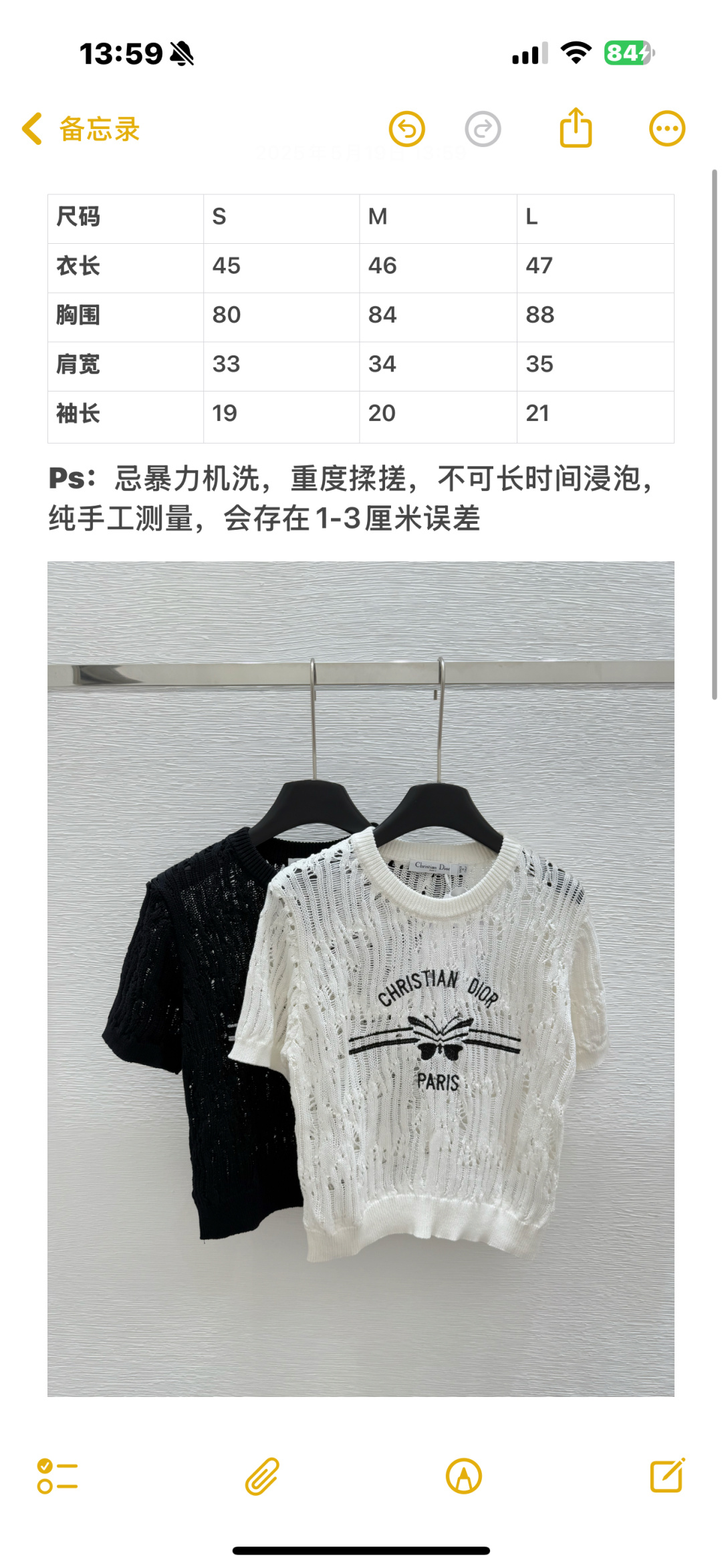Compose a new note
722x1568 pixels.
click(667, 1476)
